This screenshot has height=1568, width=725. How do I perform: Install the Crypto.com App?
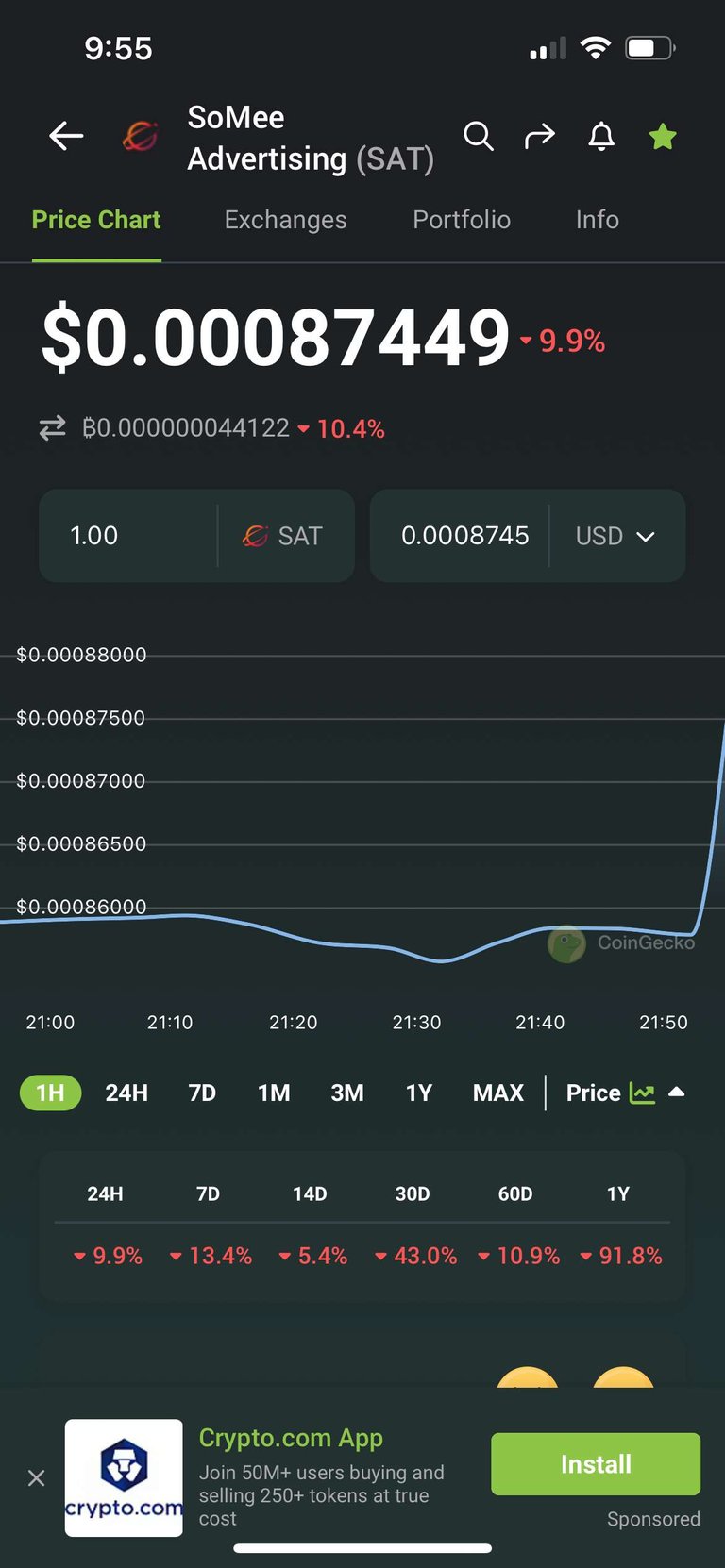pos(595,1463)
